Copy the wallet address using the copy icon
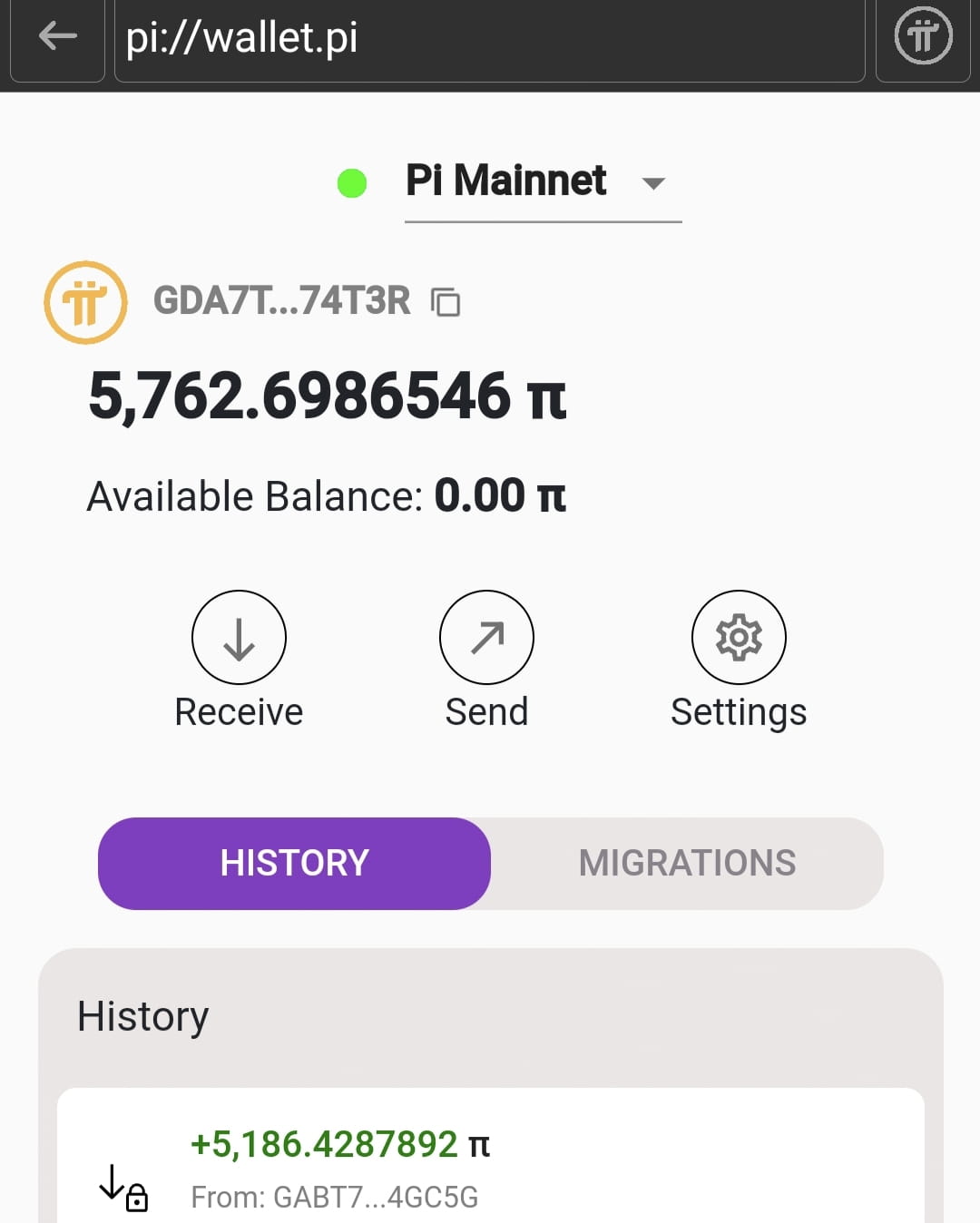The image size is (980, 1223). point(446,302)
